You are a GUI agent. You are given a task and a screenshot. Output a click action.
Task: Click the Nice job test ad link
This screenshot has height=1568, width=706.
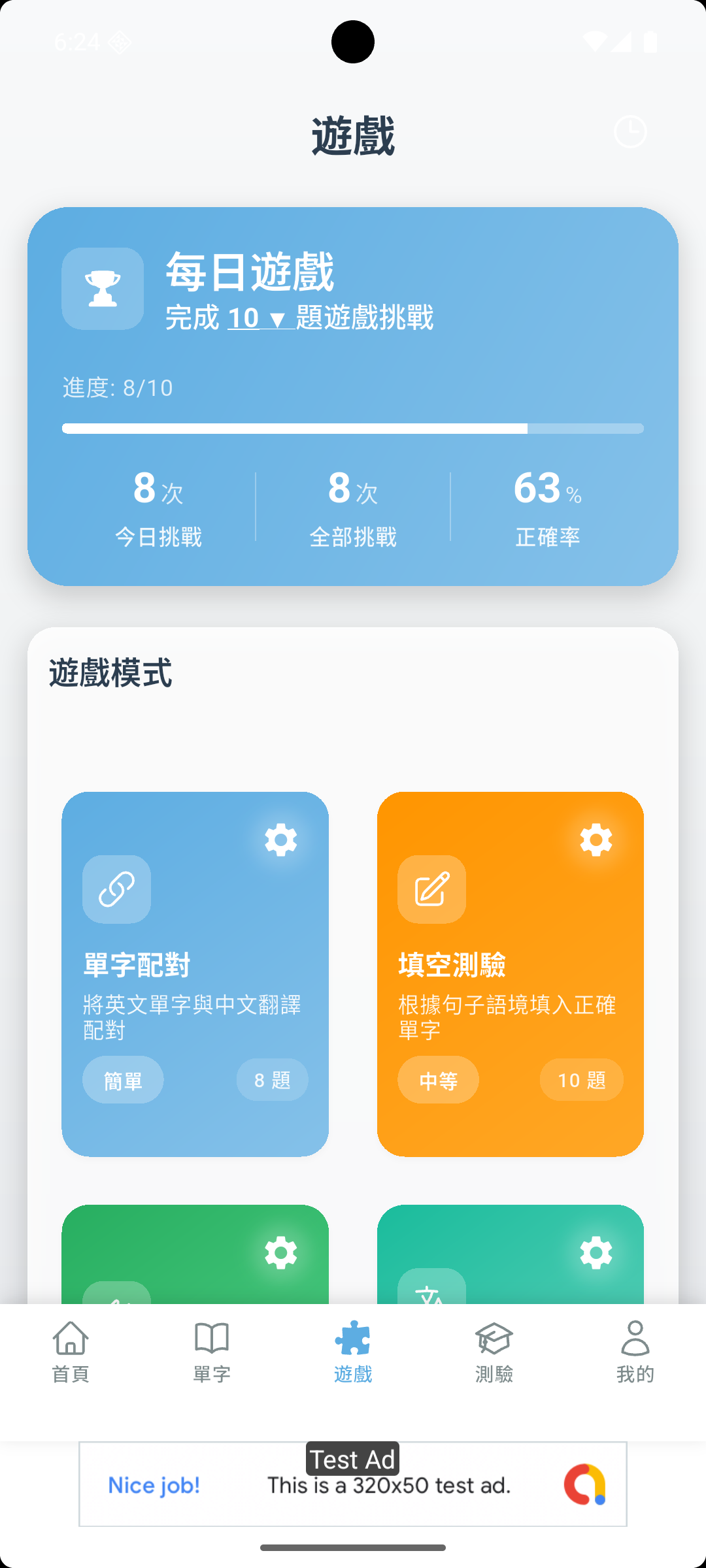(154, 1484)
